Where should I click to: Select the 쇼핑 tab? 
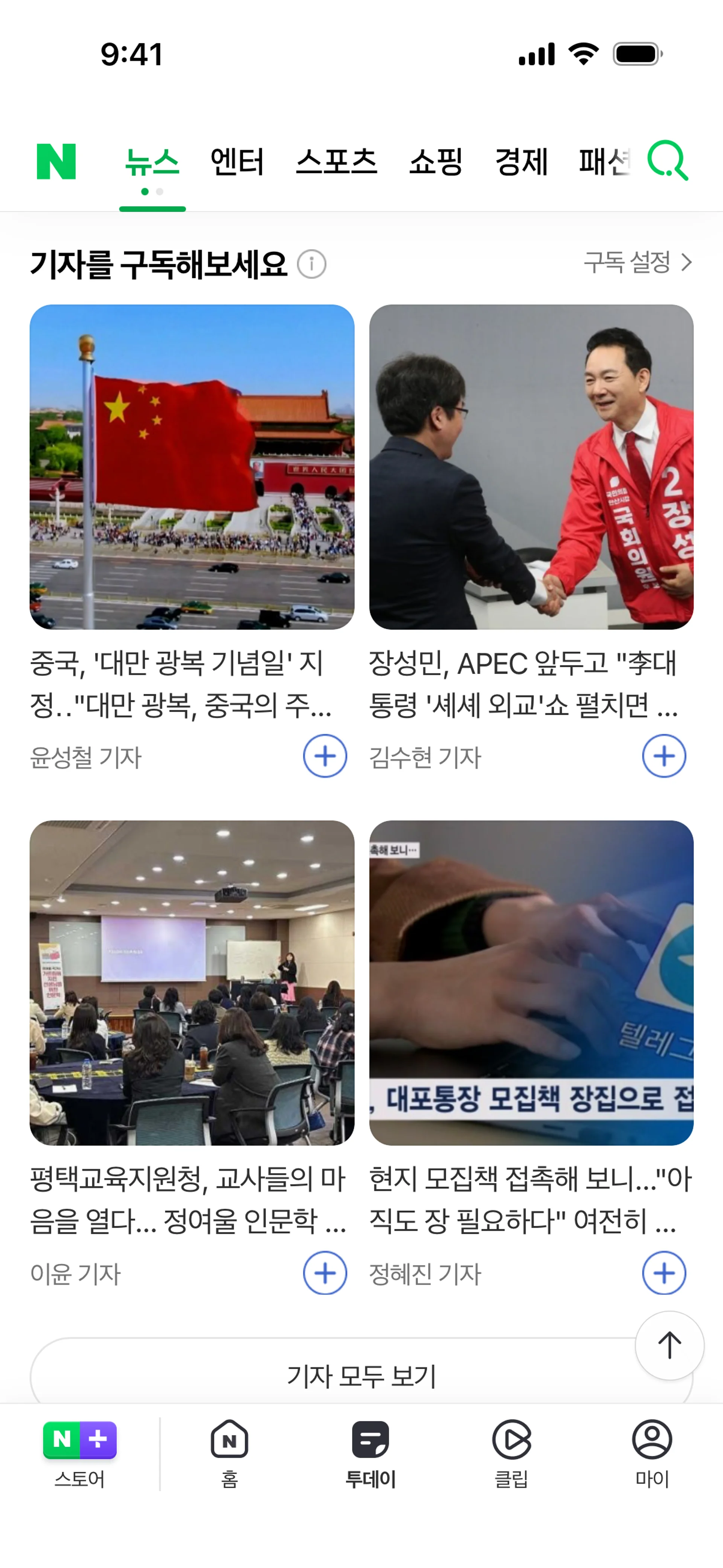436,162
